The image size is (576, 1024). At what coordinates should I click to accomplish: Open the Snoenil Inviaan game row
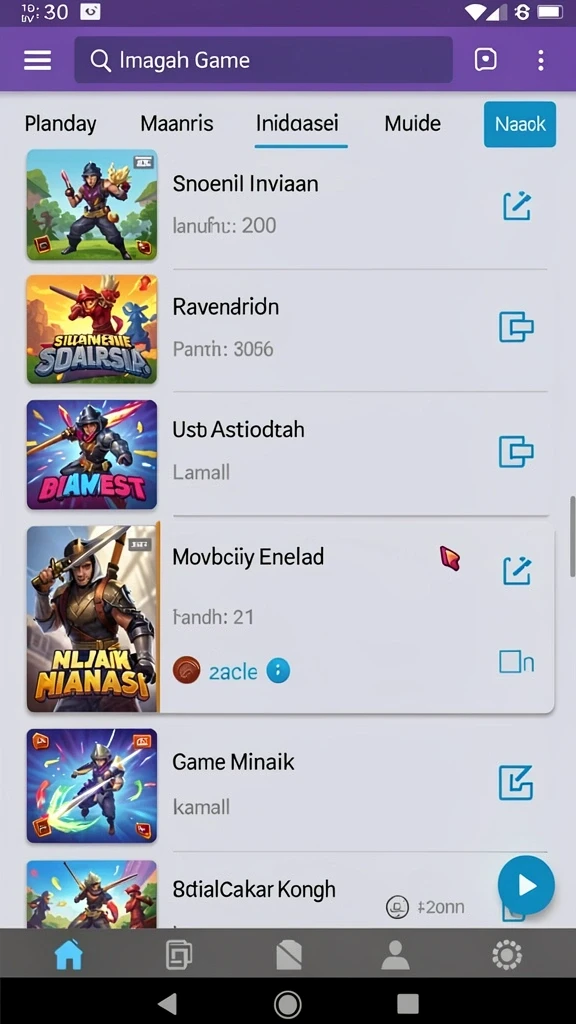[287, 205]
